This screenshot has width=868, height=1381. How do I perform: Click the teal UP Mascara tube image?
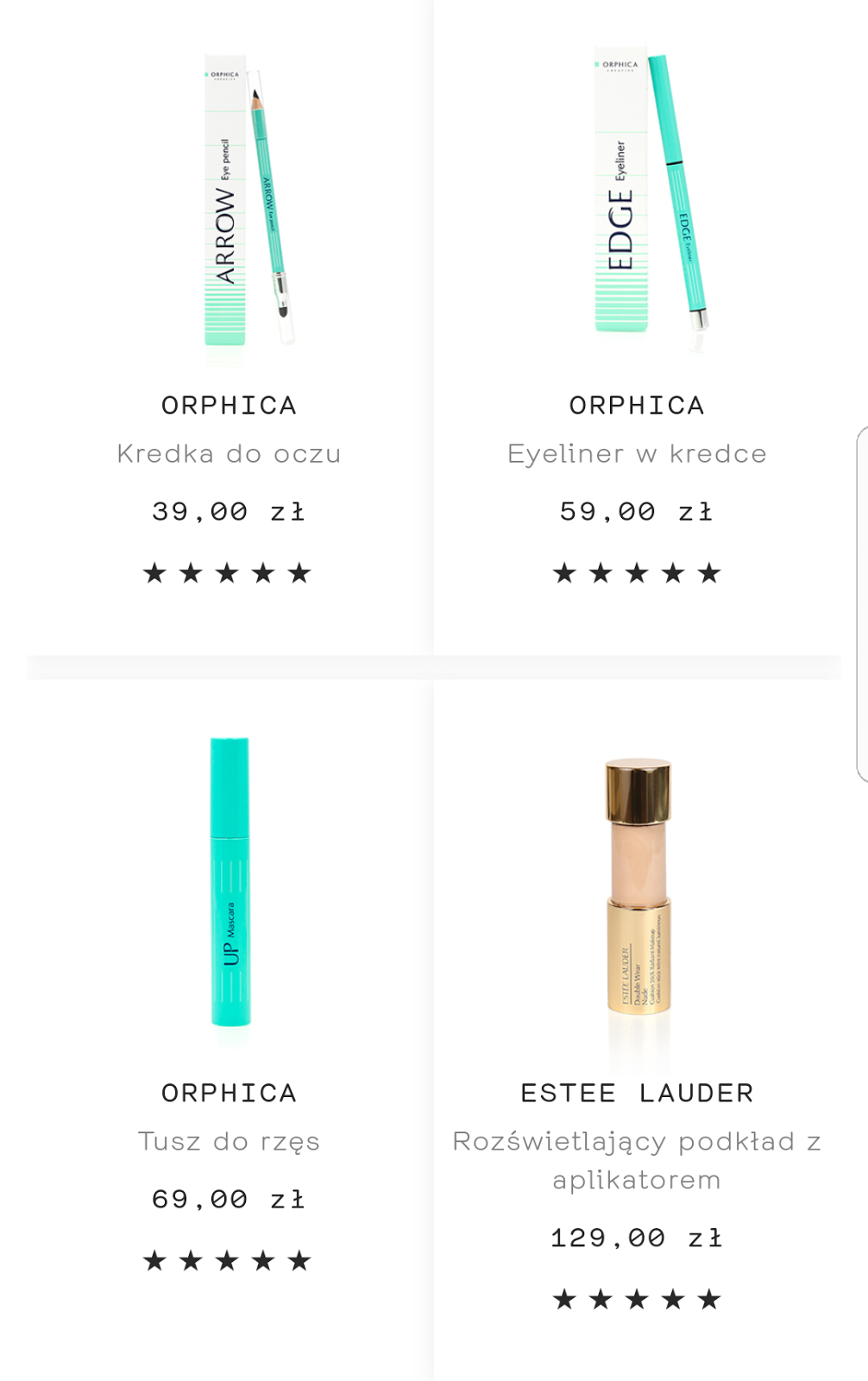pos(227,880)
